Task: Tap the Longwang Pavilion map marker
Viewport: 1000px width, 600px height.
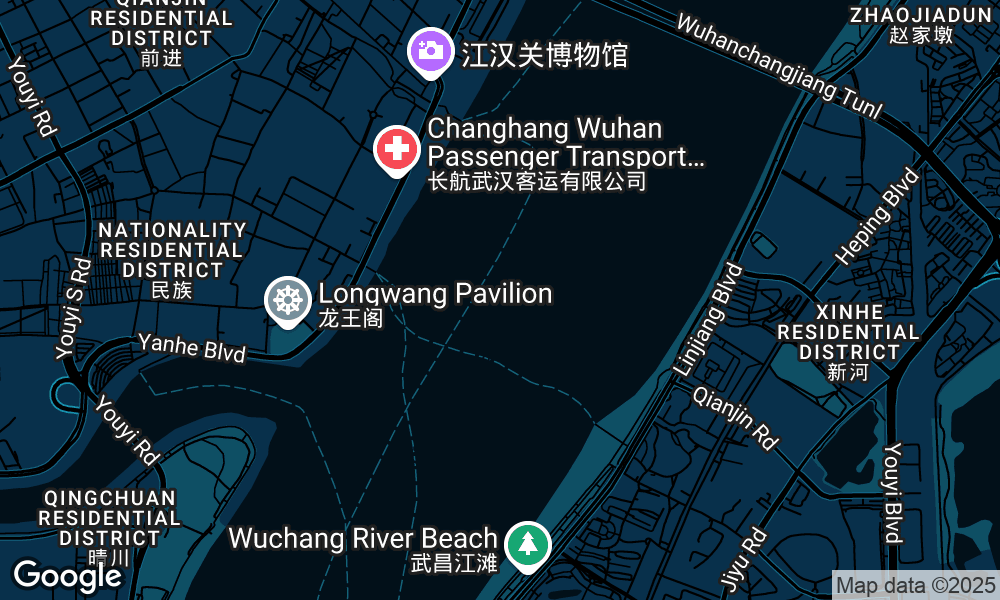Action: [x=288, y=299]
